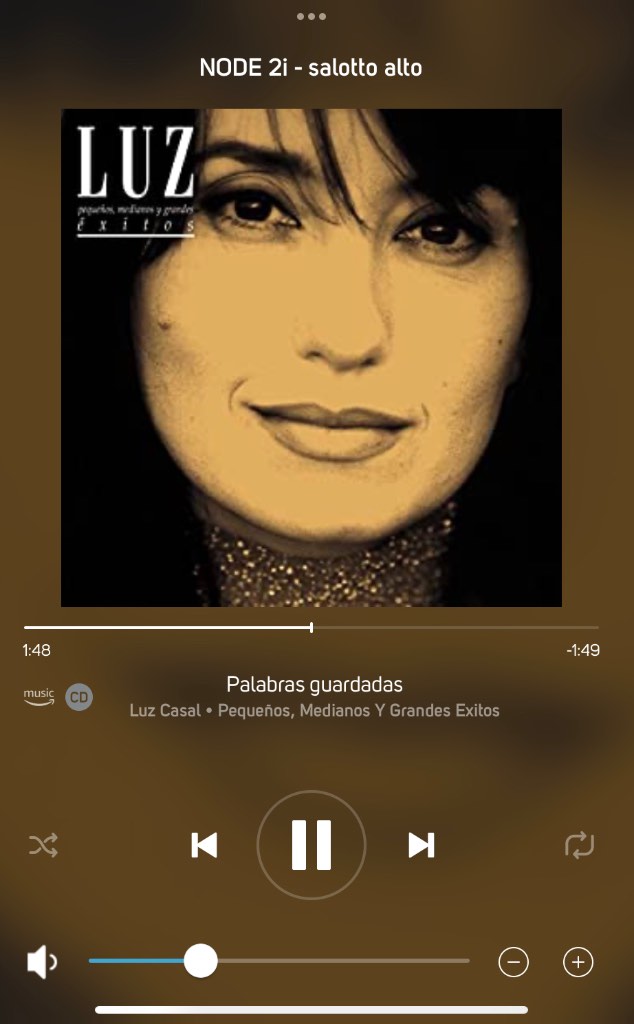The image size is (634, 1024).
Task: Toggle repeat mode
Action: [579, 846]
